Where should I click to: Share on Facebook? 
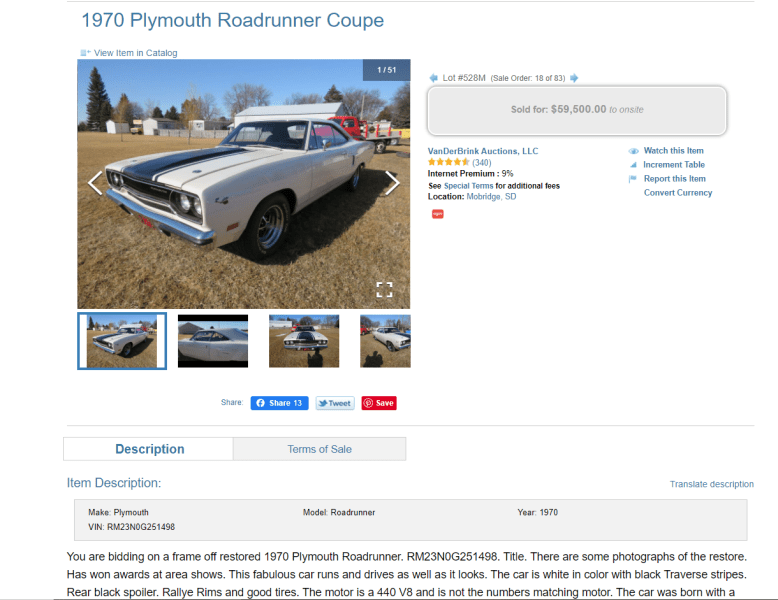[279, 403]
